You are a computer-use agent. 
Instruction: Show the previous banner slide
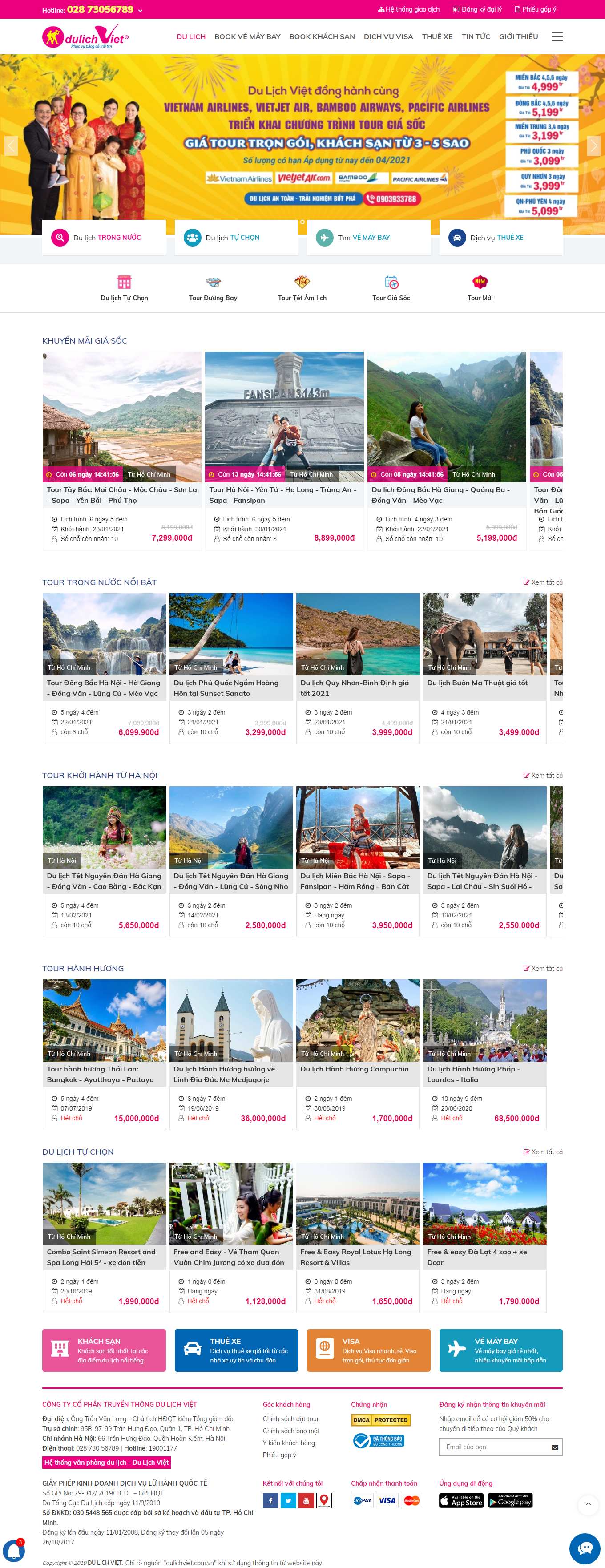[x=11, y=145]
